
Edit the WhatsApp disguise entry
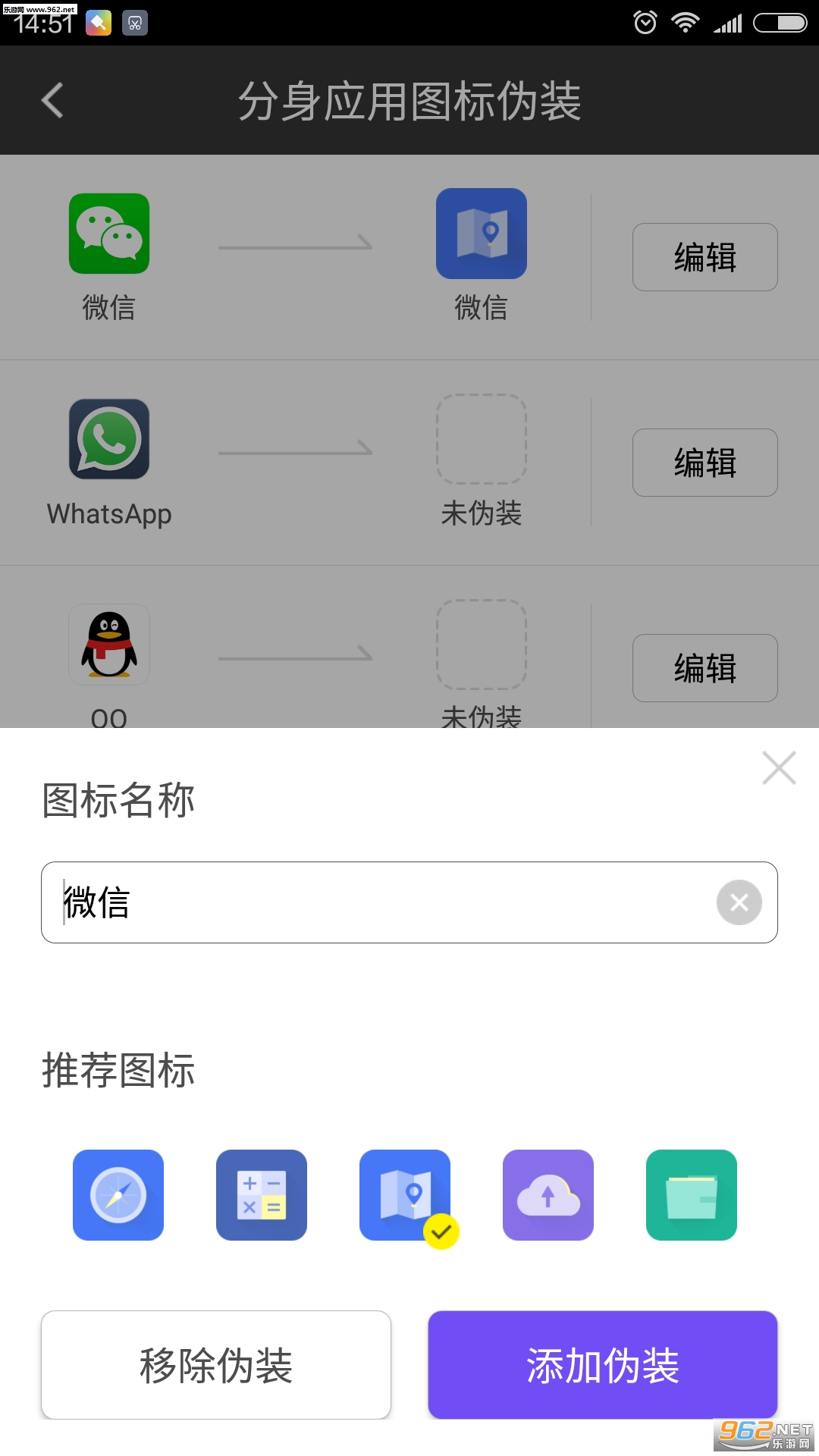tap(705, 463)
